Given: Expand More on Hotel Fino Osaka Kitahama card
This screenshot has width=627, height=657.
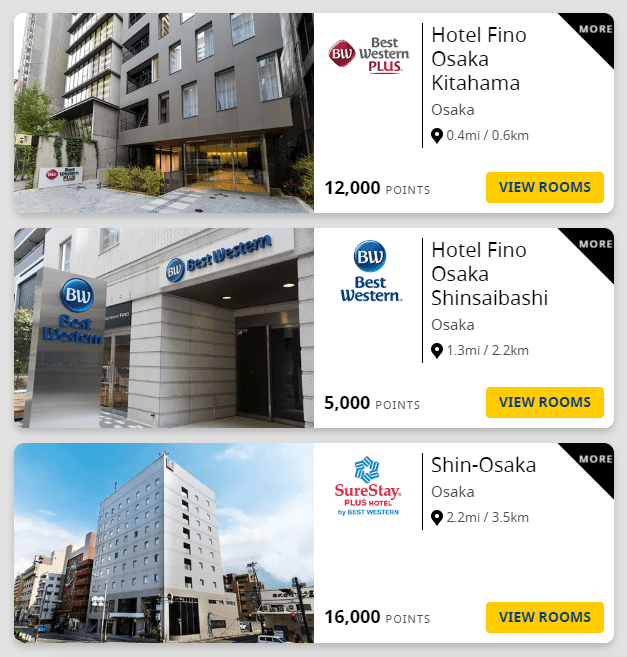Looking at the screenshot, I should (594, 30).
